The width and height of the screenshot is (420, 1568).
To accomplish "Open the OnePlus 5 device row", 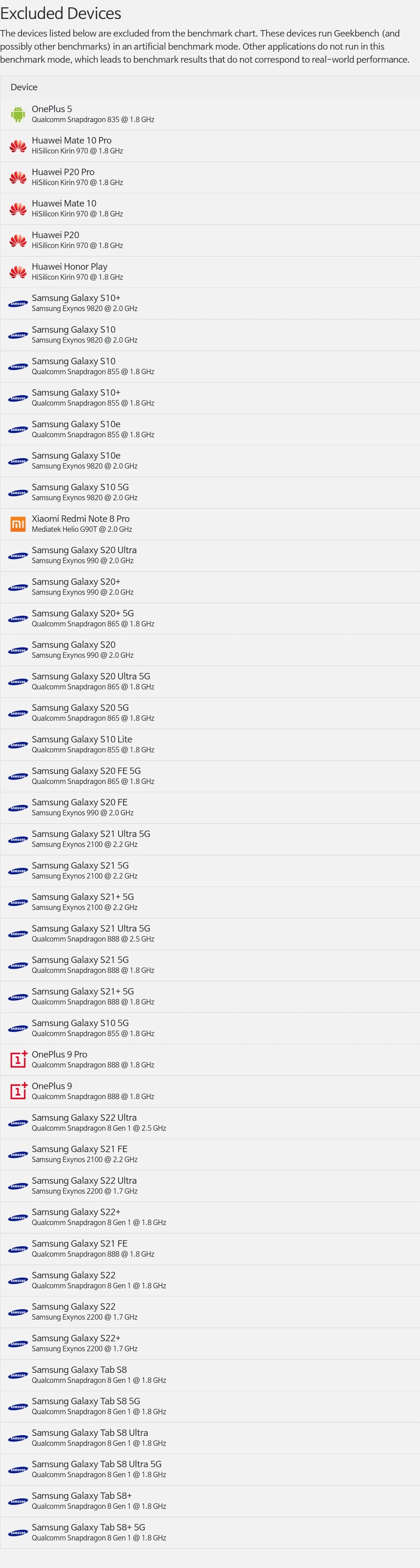I will pos(52,109).
